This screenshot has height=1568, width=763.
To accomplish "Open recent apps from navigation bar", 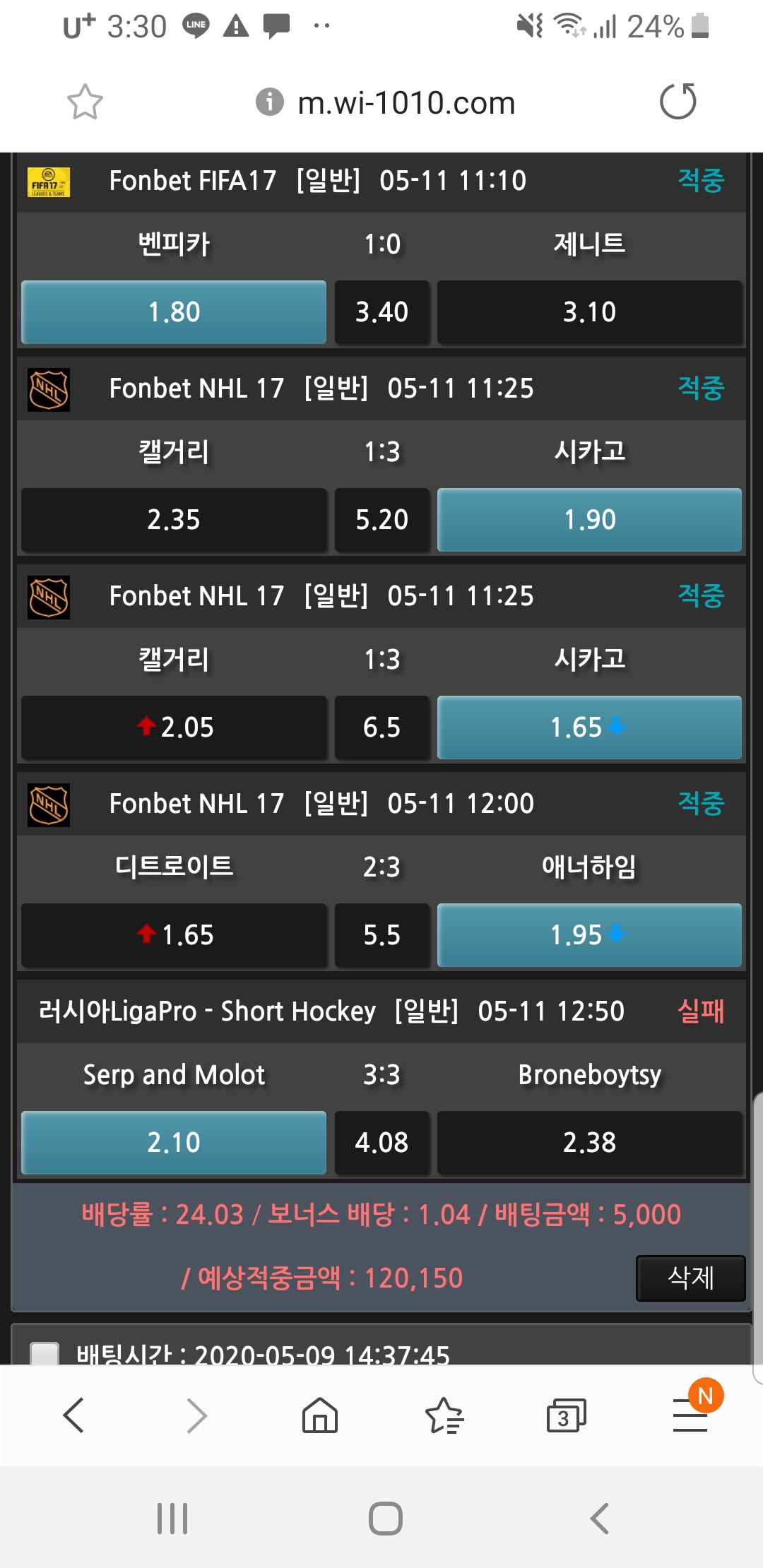I will click(x=172, y=1519).
